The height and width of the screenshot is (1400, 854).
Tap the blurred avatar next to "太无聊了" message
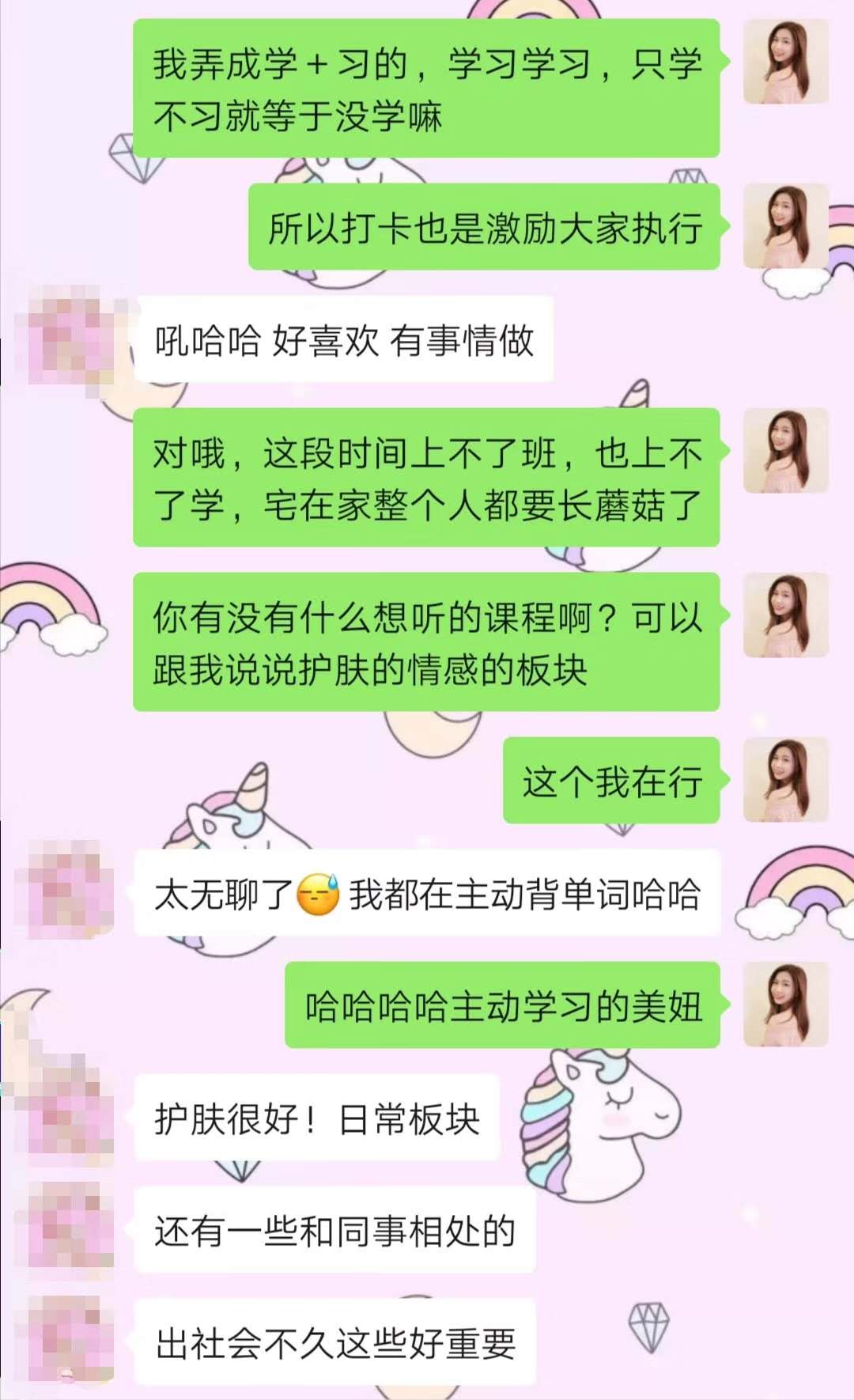click(70, 892)
